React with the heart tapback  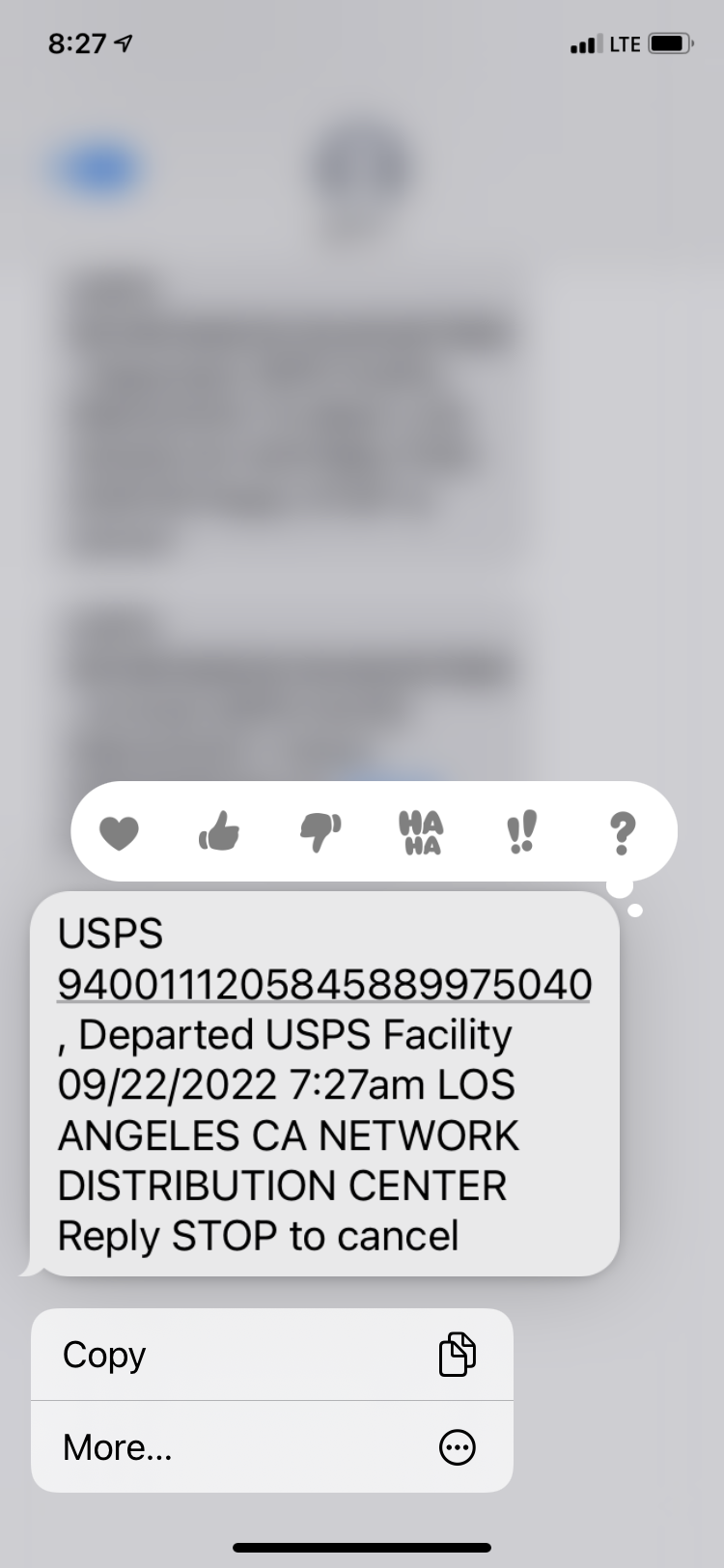tap(120, 832)
